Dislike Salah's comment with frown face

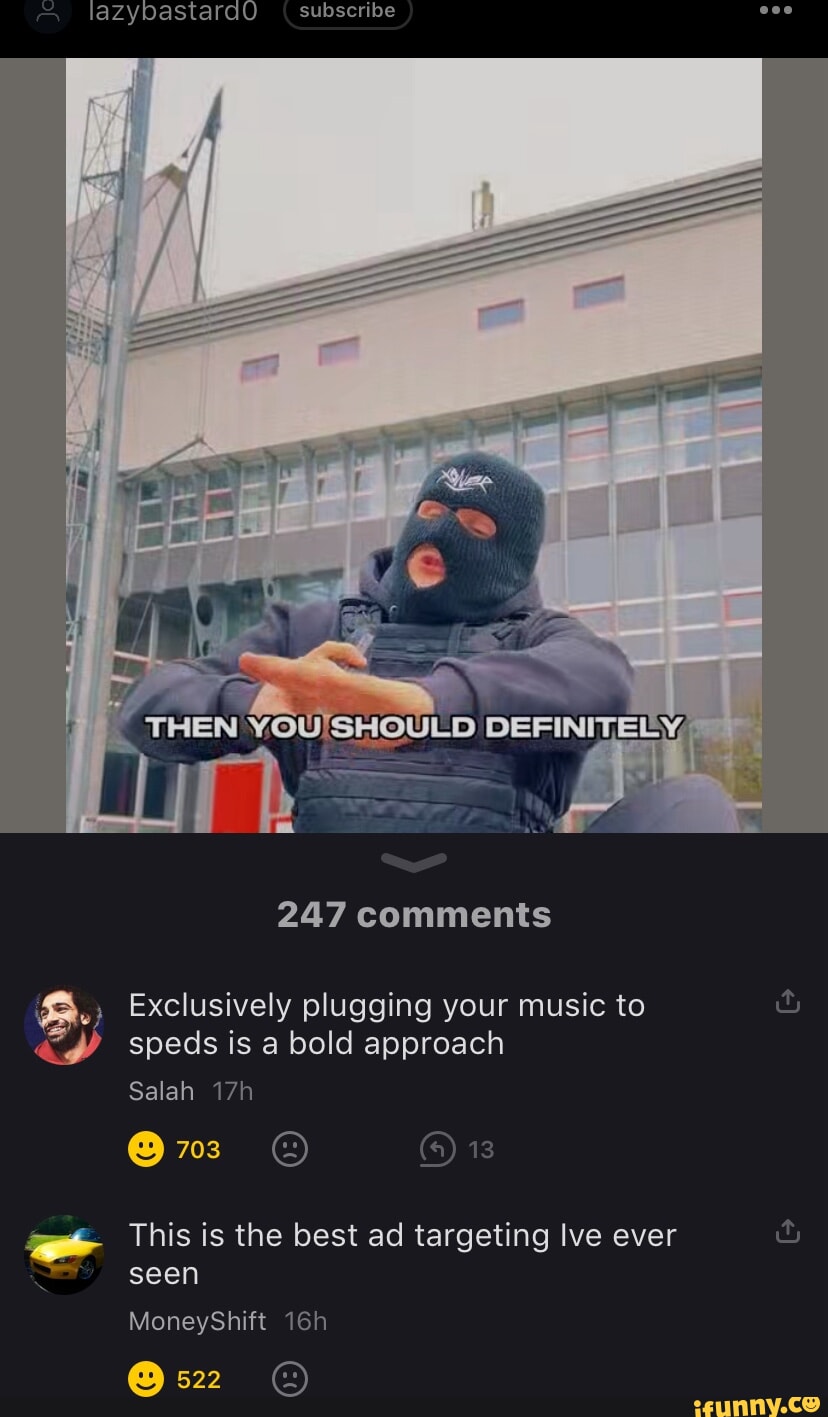tap(290, 1149)
